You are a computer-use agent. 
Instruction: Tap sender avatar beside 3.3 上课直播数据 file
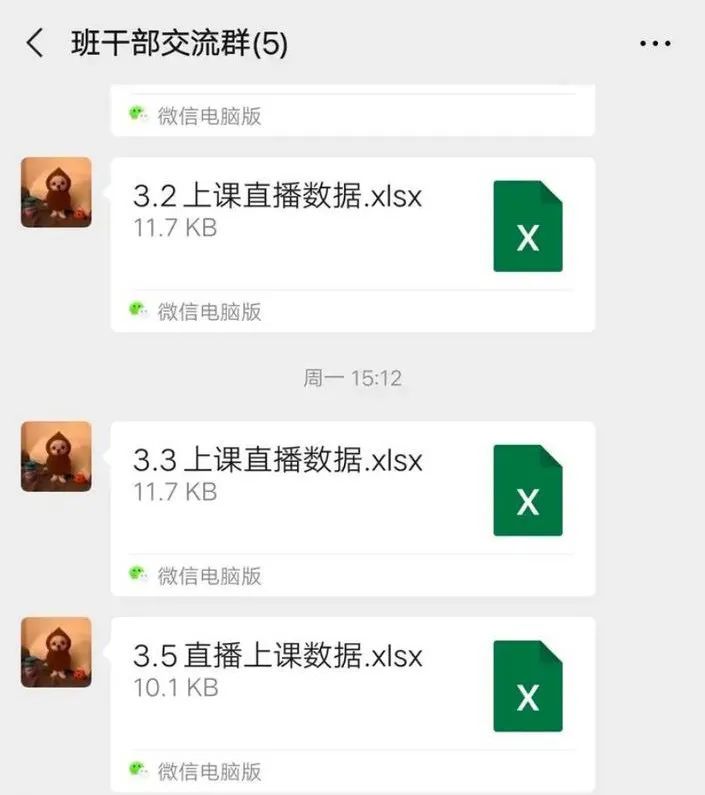pyautogui.click(x=56, y=456)
